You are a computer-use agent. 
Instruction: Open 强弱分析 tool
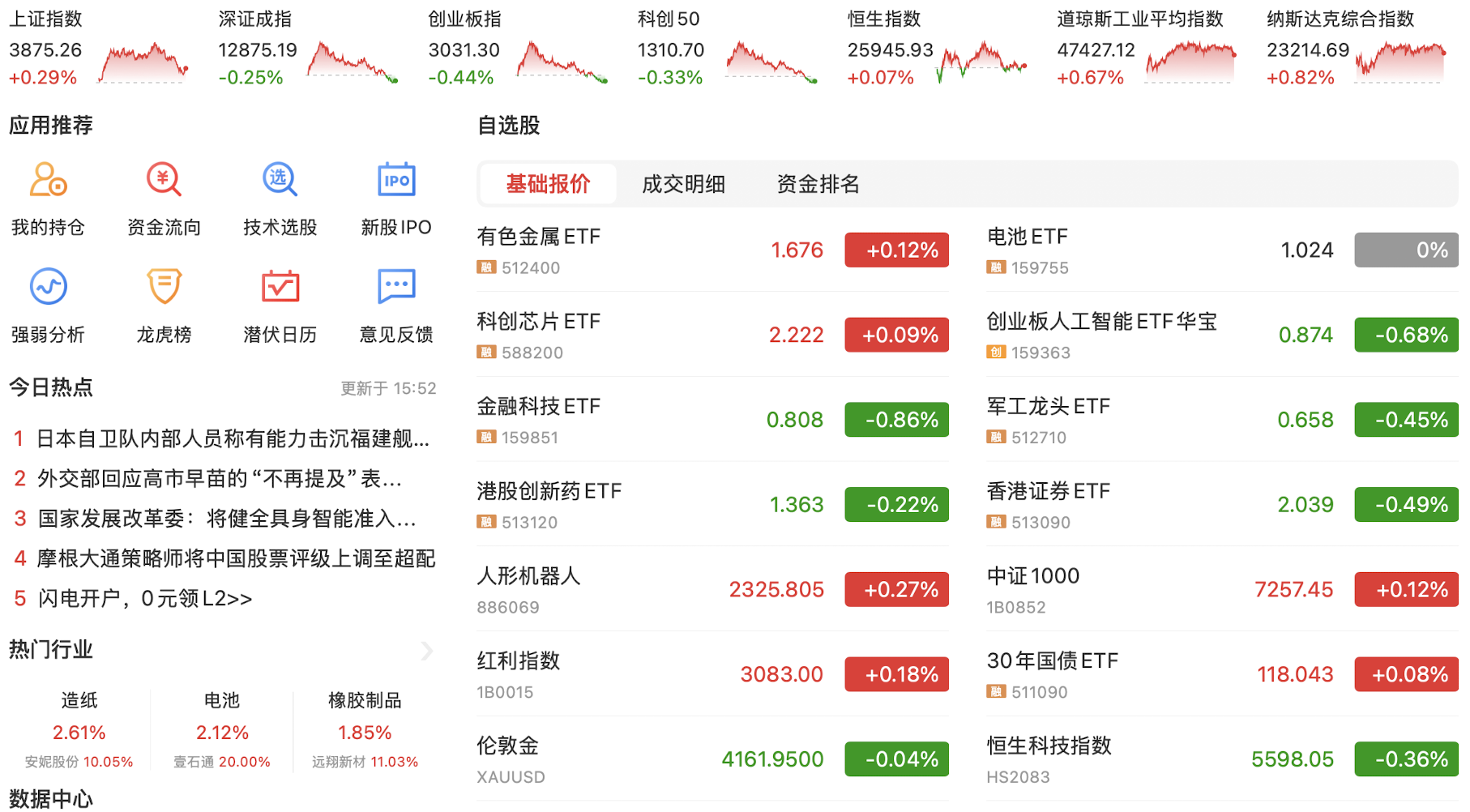tap(48, 306)
